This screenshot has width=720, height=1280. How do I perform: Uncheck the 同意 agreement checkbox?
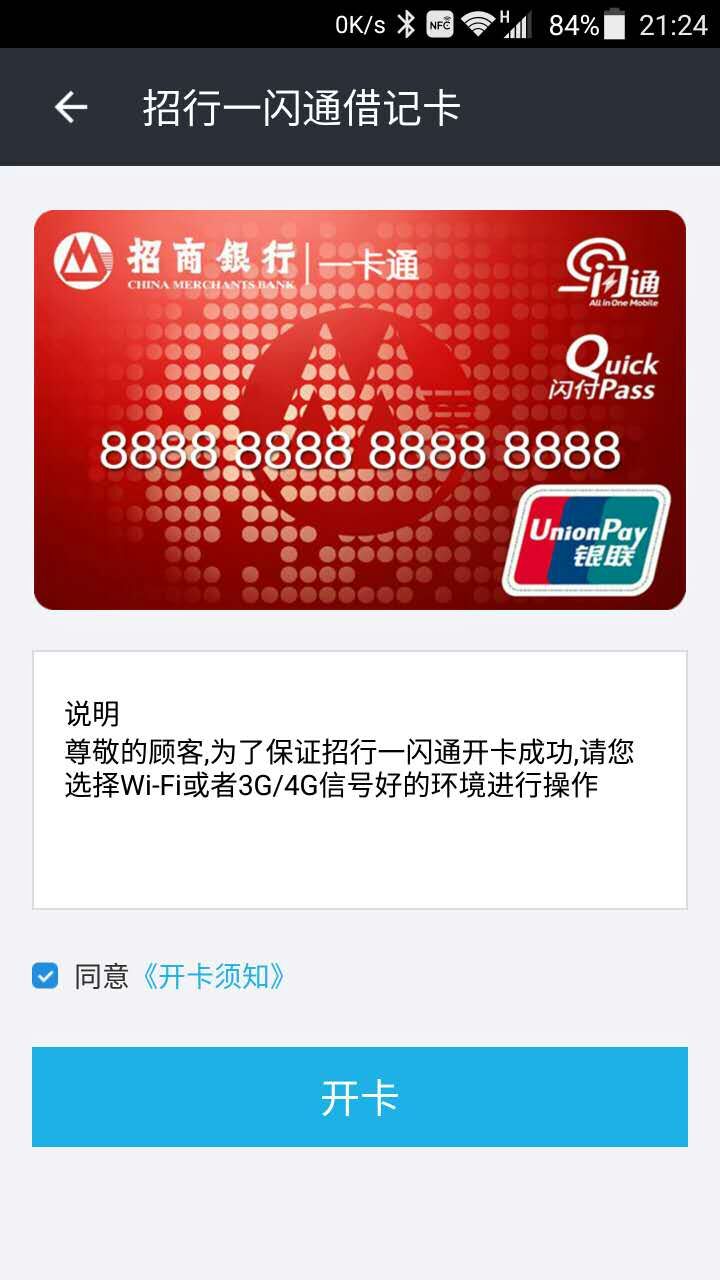44,975
